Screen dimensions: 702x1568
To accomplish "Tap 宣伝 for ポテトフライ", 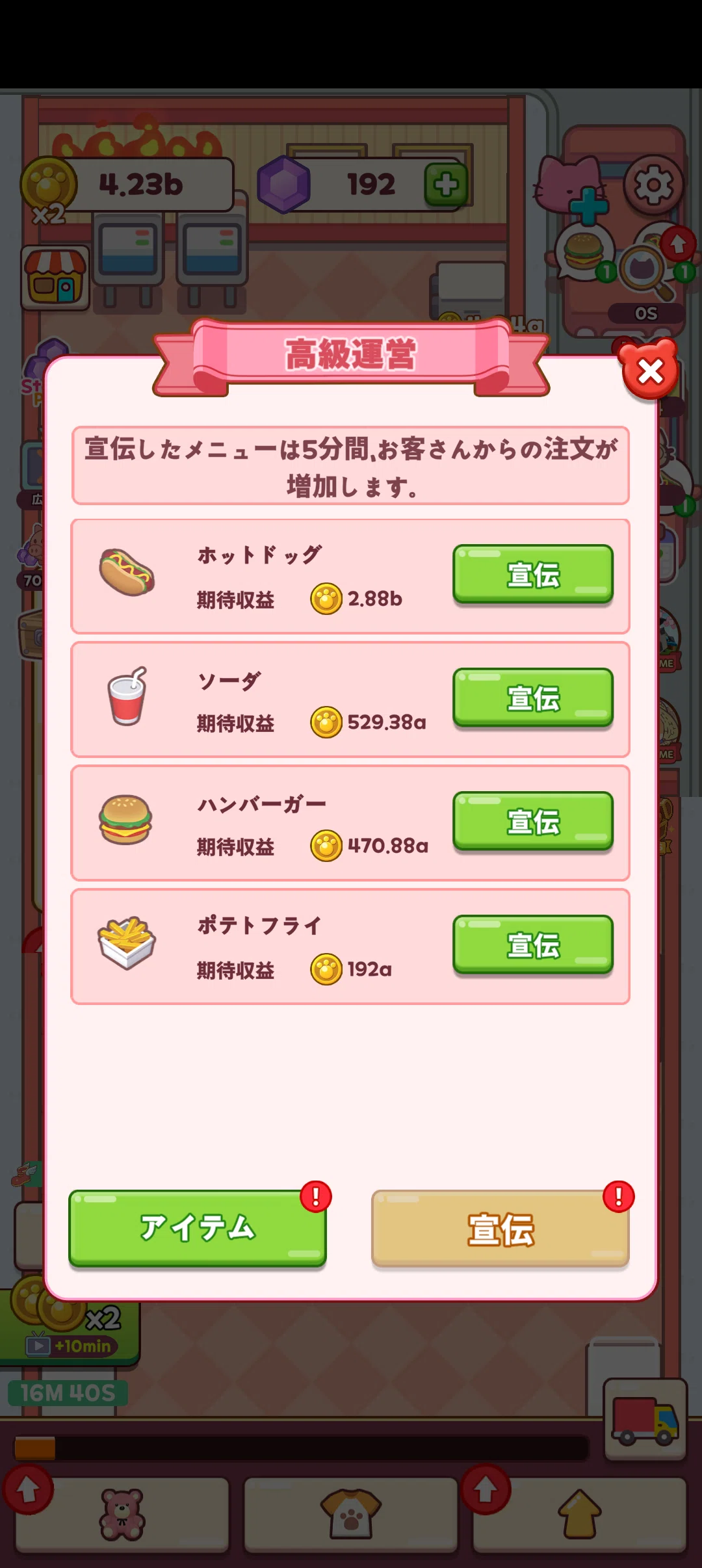I will click(533, 945).
